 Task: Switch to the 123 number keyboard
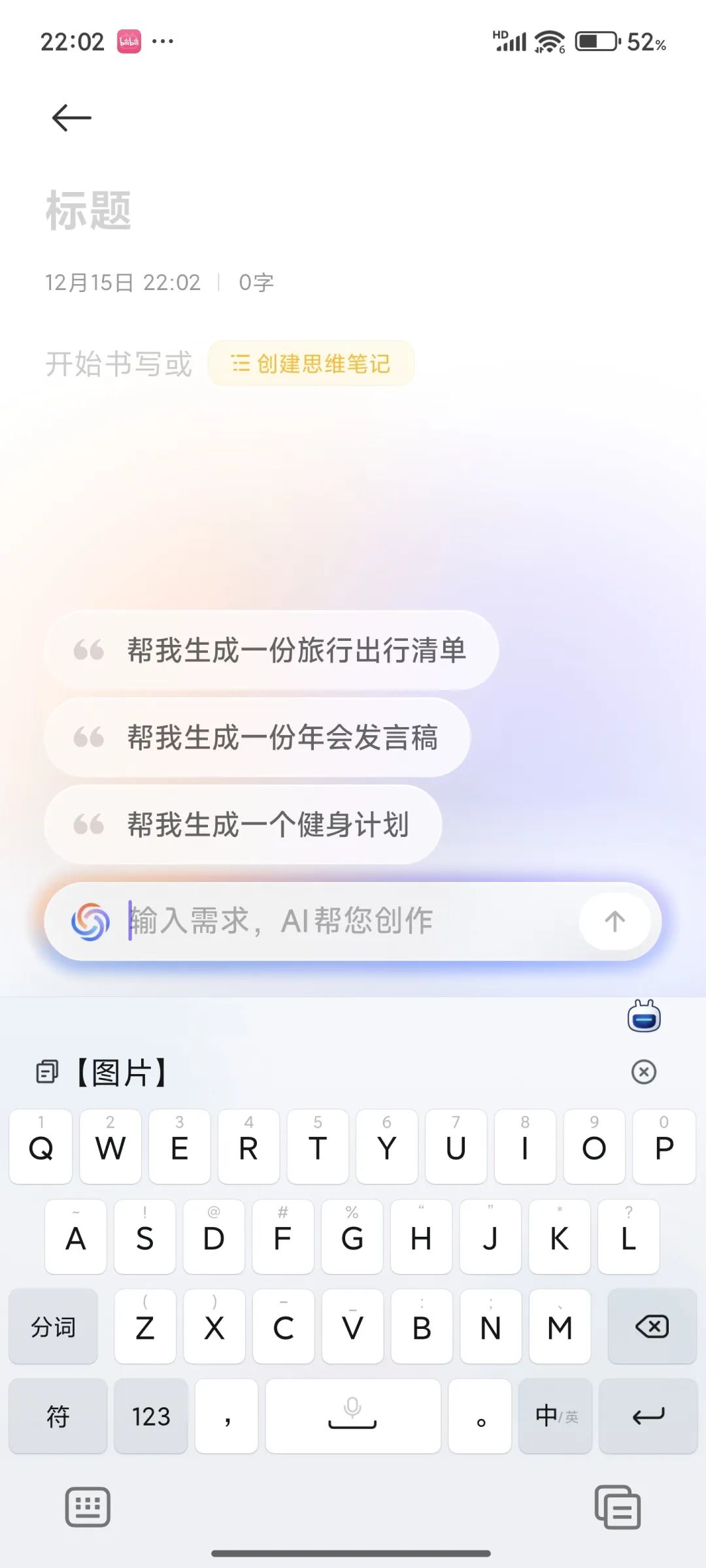151,1416
